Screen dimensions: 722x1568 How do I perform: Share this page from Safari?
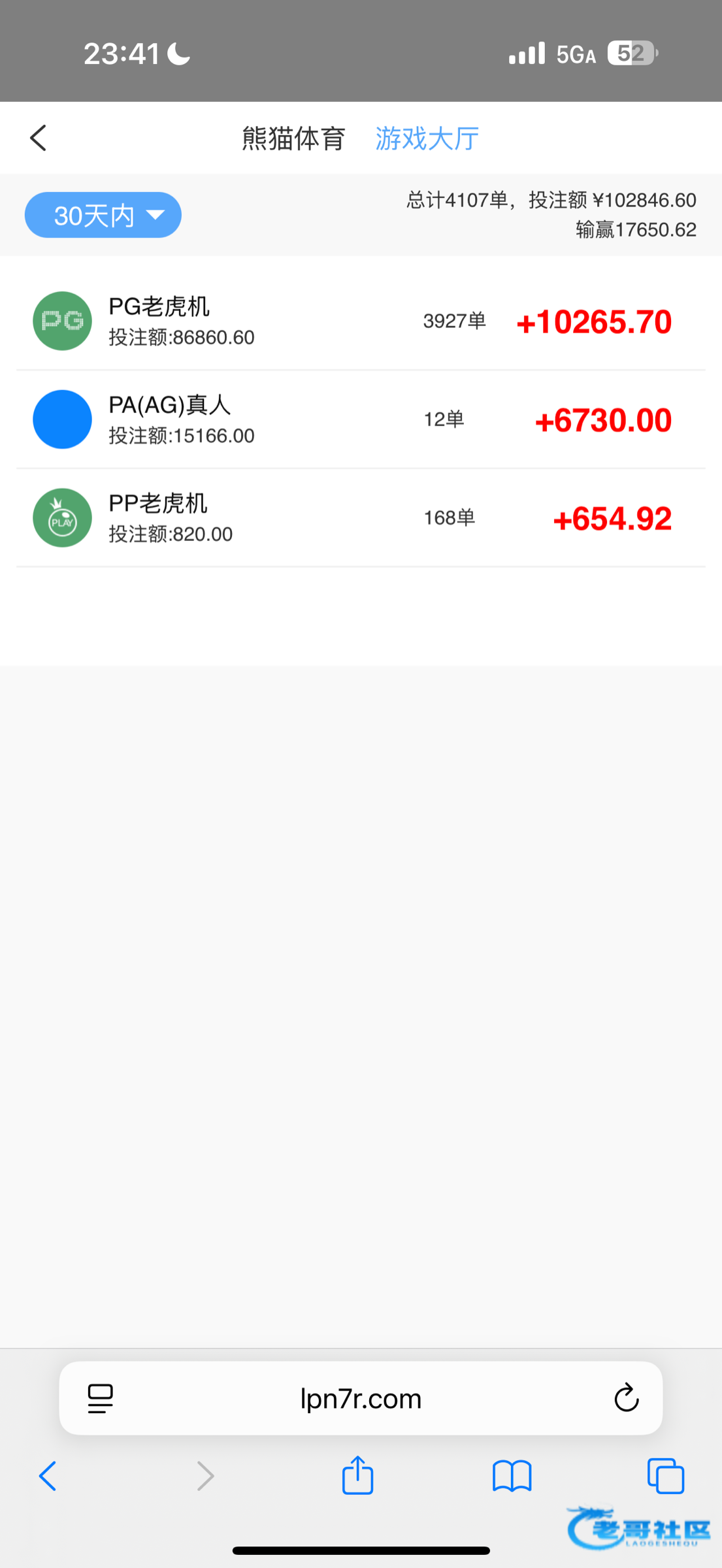pyautogui.click(x=357, y=1475)
